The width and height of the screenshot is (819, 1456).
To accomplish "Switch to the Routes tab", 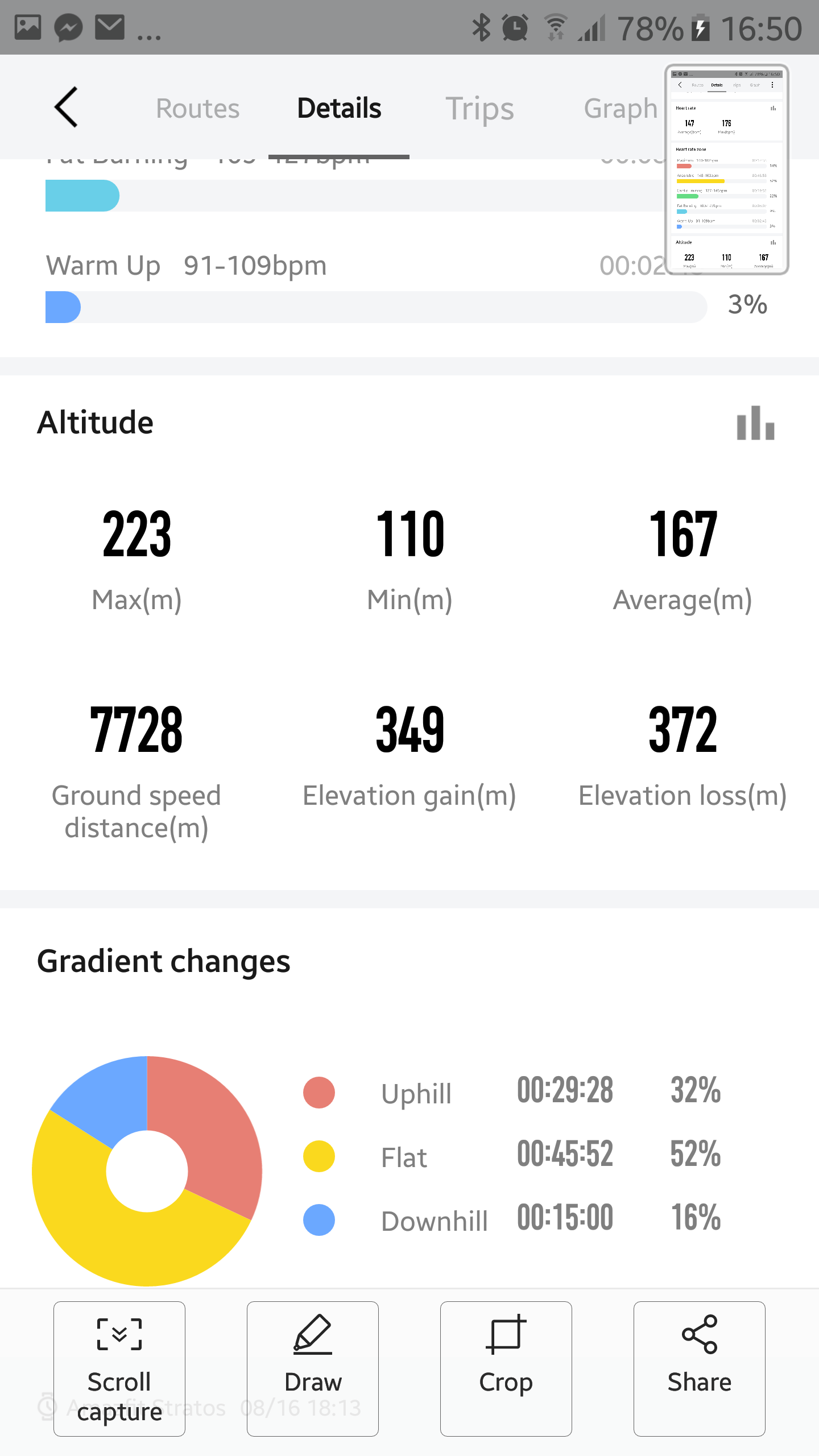I will [198, 108].
